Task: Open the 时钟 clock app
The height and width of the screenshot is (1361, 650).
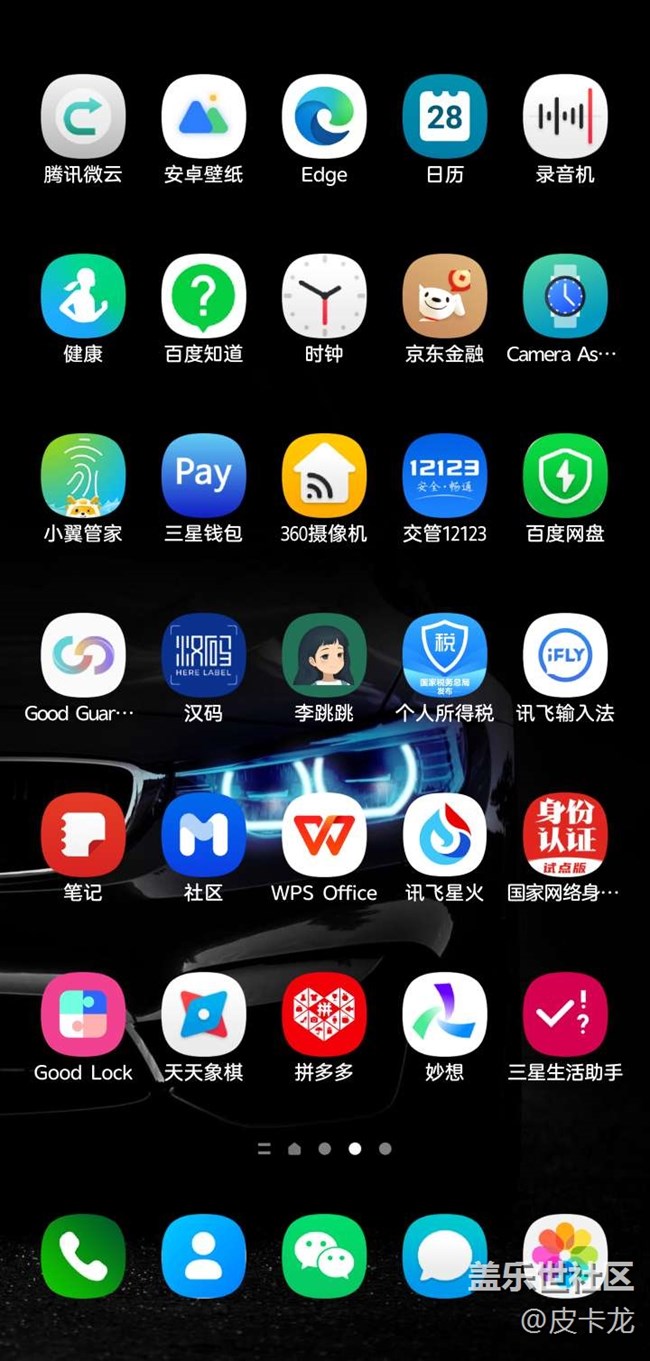Action: pyautogui.click(x=324, y=296)
